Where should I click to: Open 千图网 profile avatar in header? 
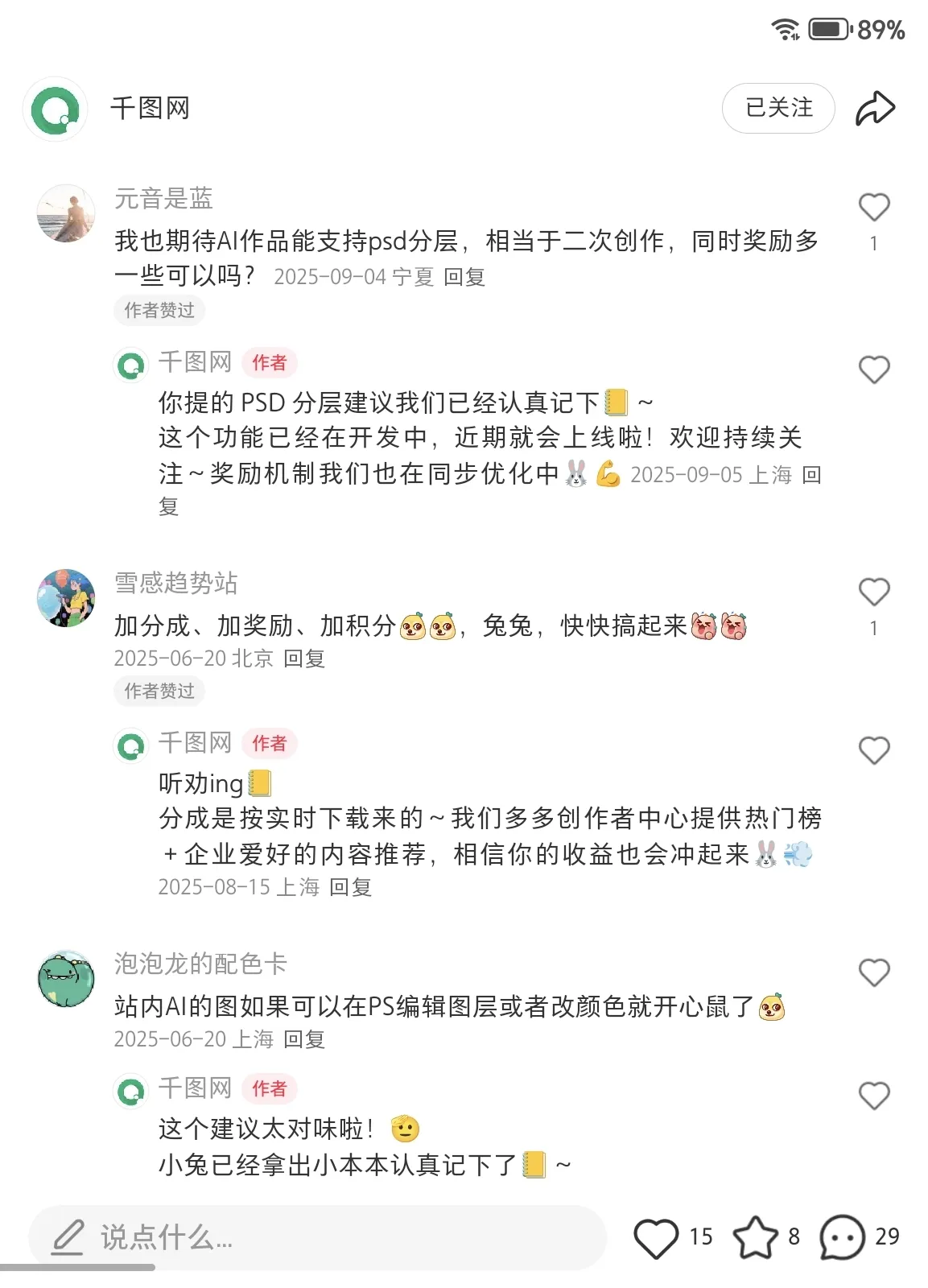(x=55, y=109)
